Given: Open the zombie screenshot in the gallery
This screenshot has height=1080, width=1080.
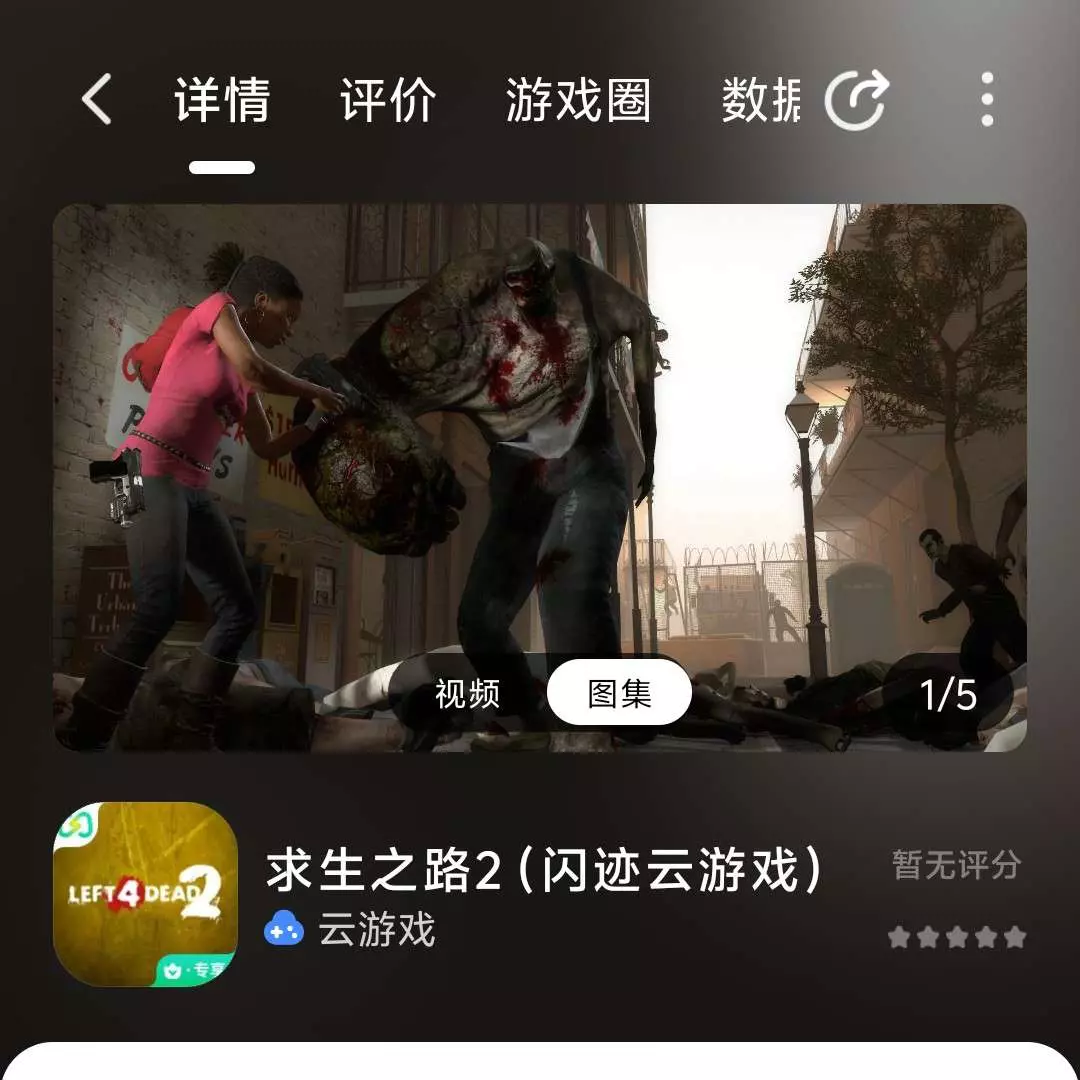Looking at the screenshot, I should coord(540,420).
